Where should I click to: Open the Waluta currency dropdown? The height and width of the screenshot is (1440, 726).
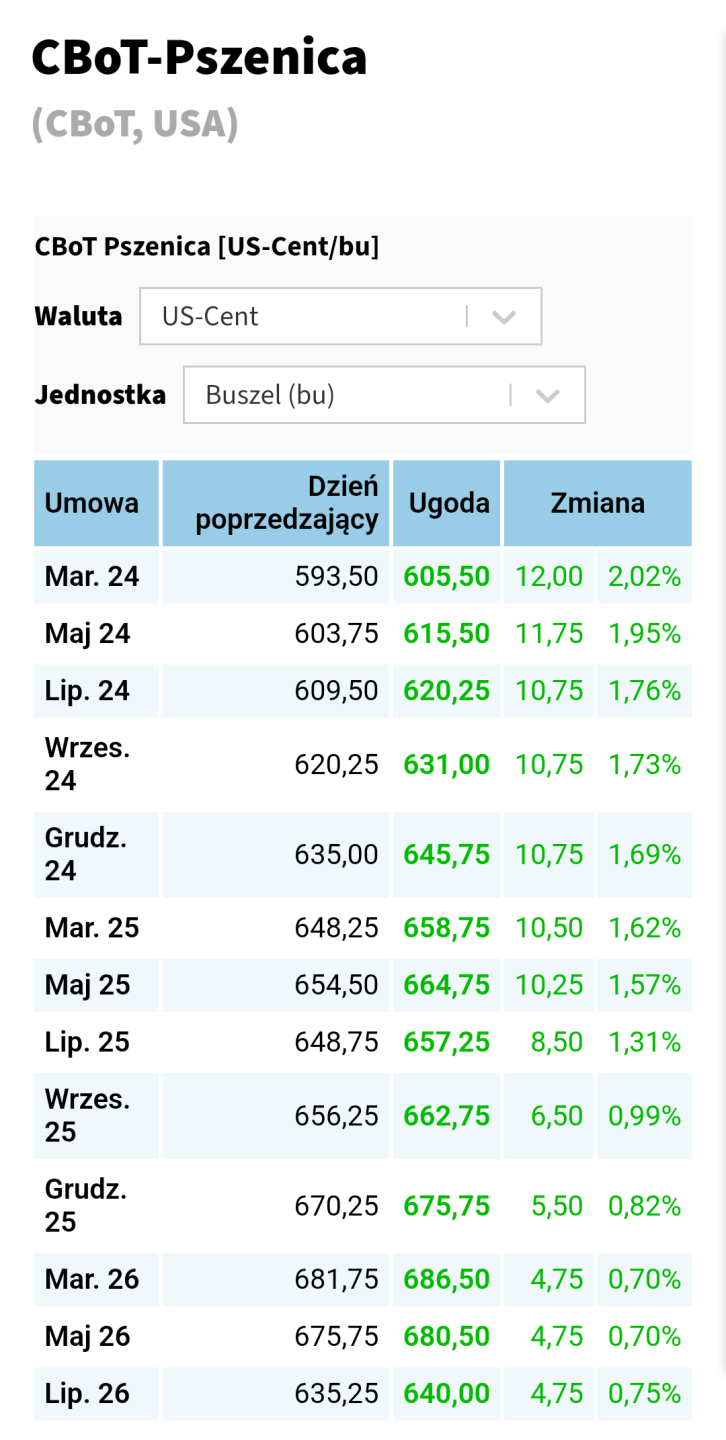tap(340, 316)
